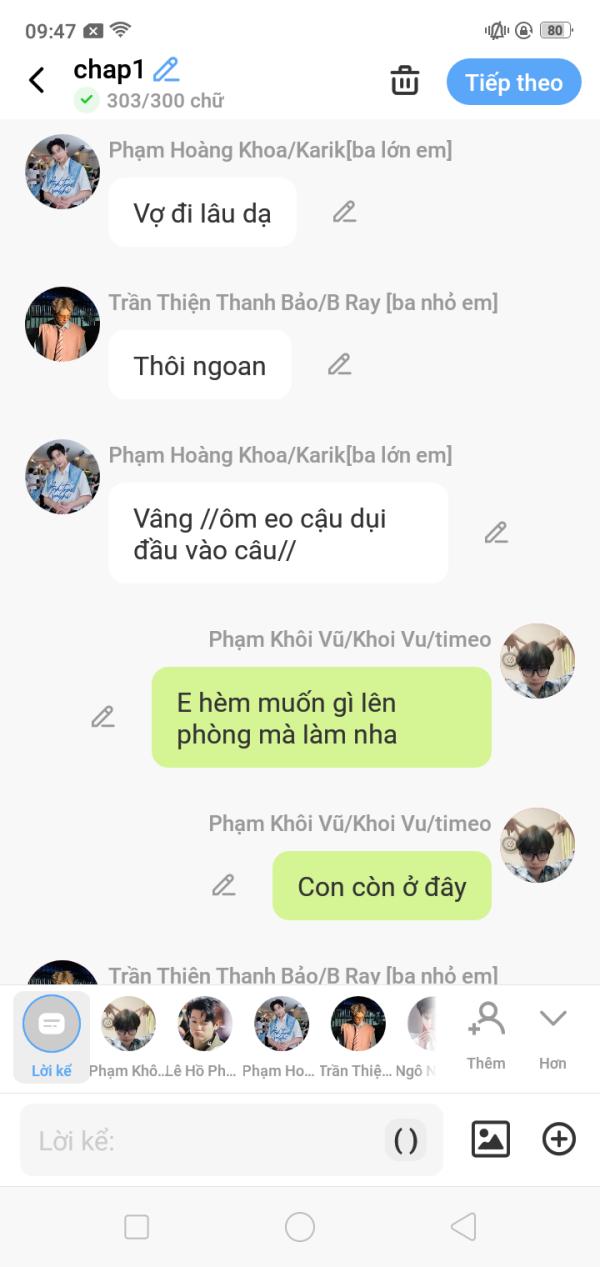Edit the message "Thôi ngoan"

click(x=339, y=364)
